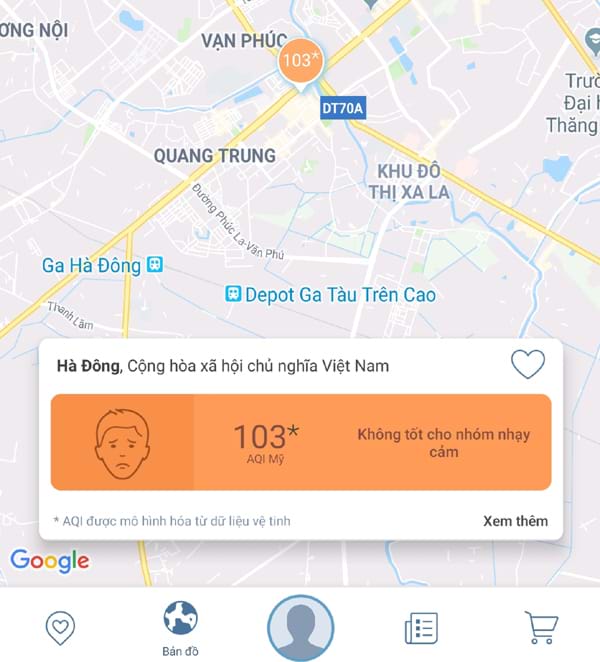Select the 103 AQI map marker
Image resolution: width=600 pixels, height=662 pixels.
[299, 61]
